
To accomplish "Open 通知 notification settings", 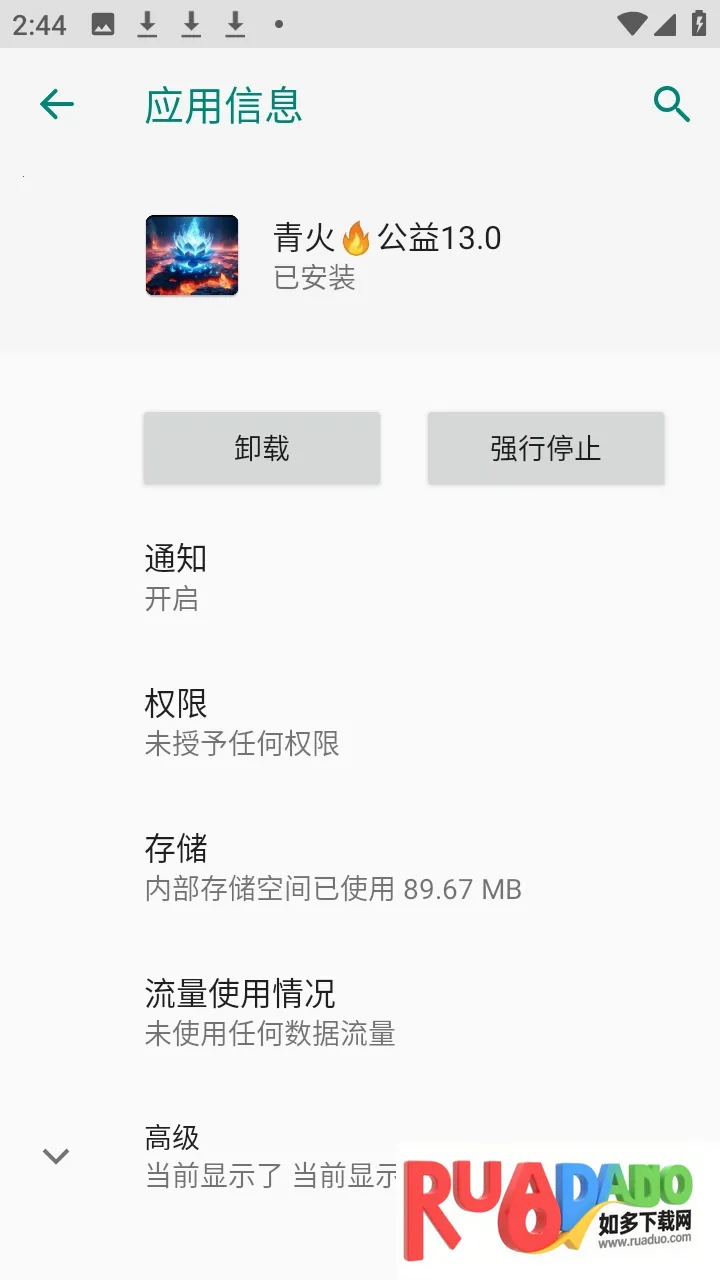I will [360, 577].
